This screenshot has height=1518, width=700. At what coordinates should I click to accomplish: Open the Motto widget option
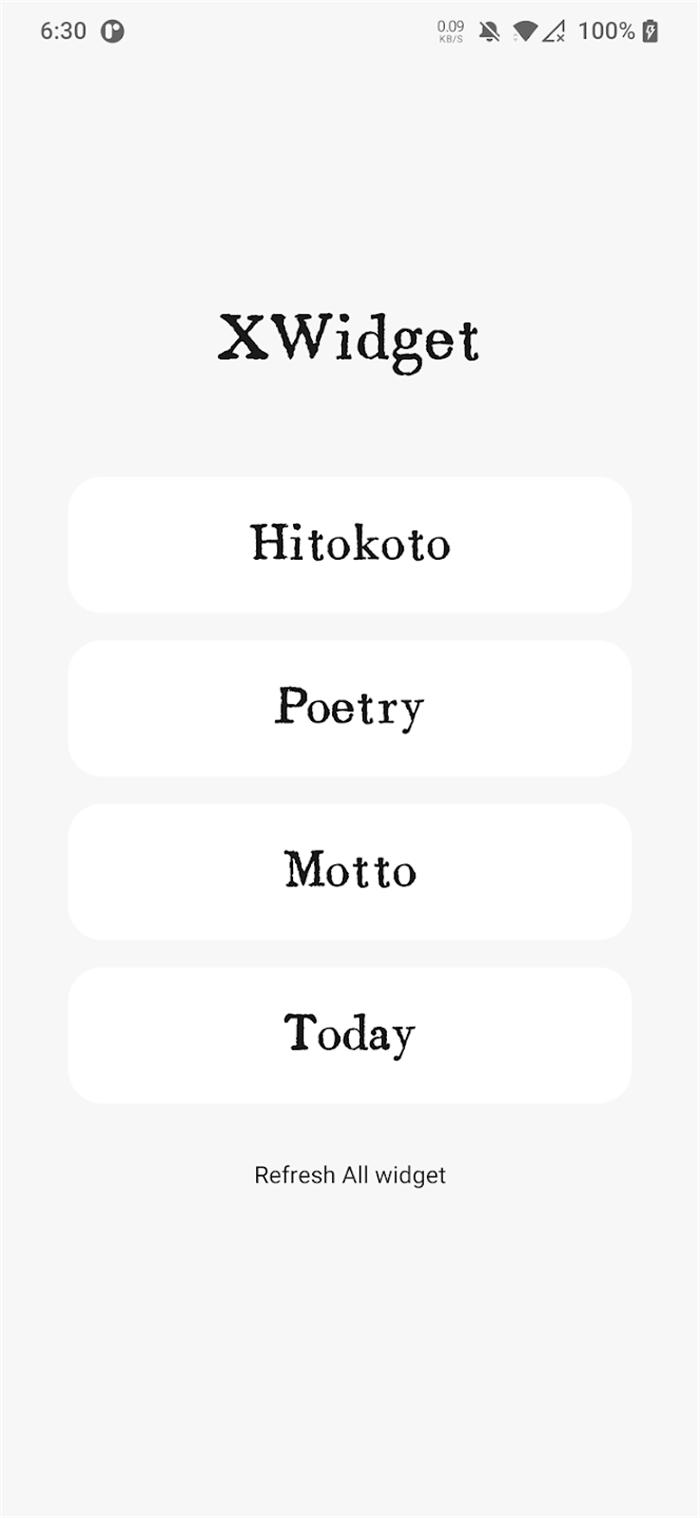click(x=350, y=871)
